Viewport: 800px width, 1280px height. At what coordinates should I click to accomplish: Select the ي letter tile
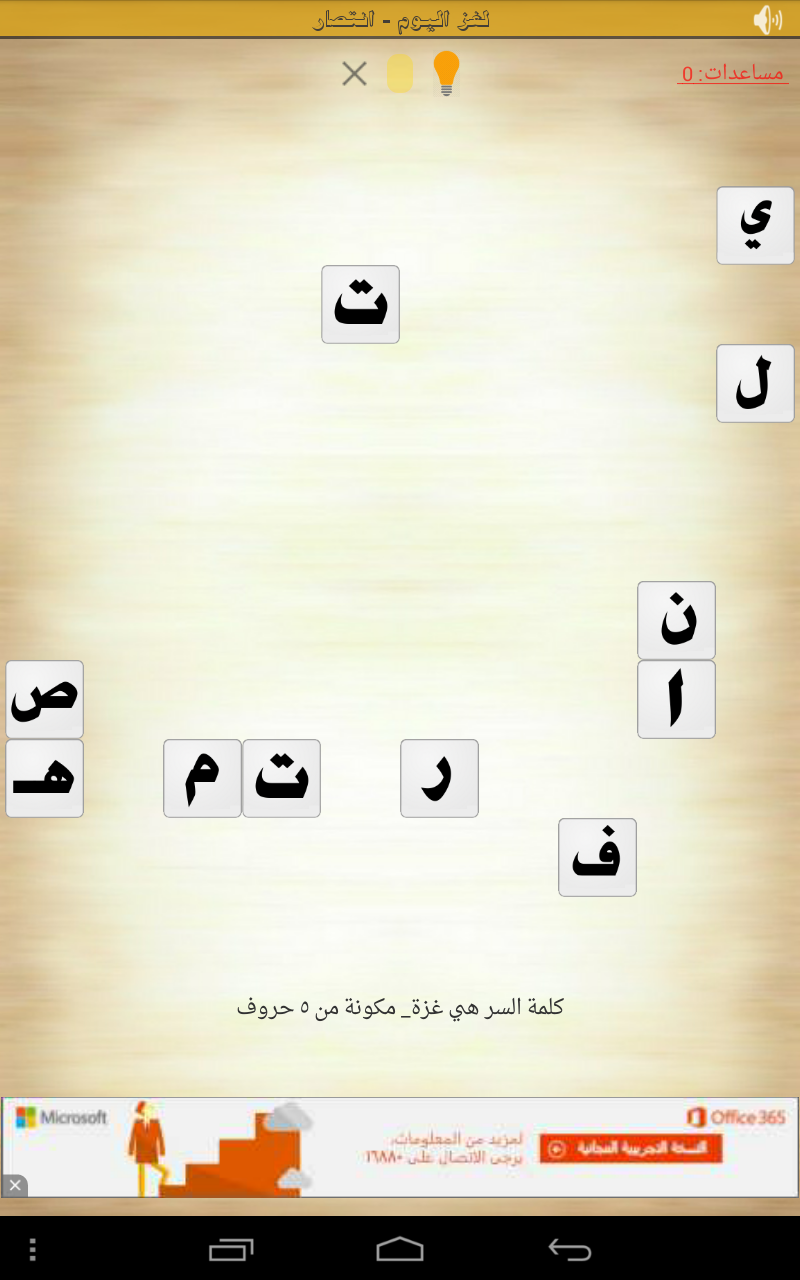pyautogui.click(x=755, y=225)
